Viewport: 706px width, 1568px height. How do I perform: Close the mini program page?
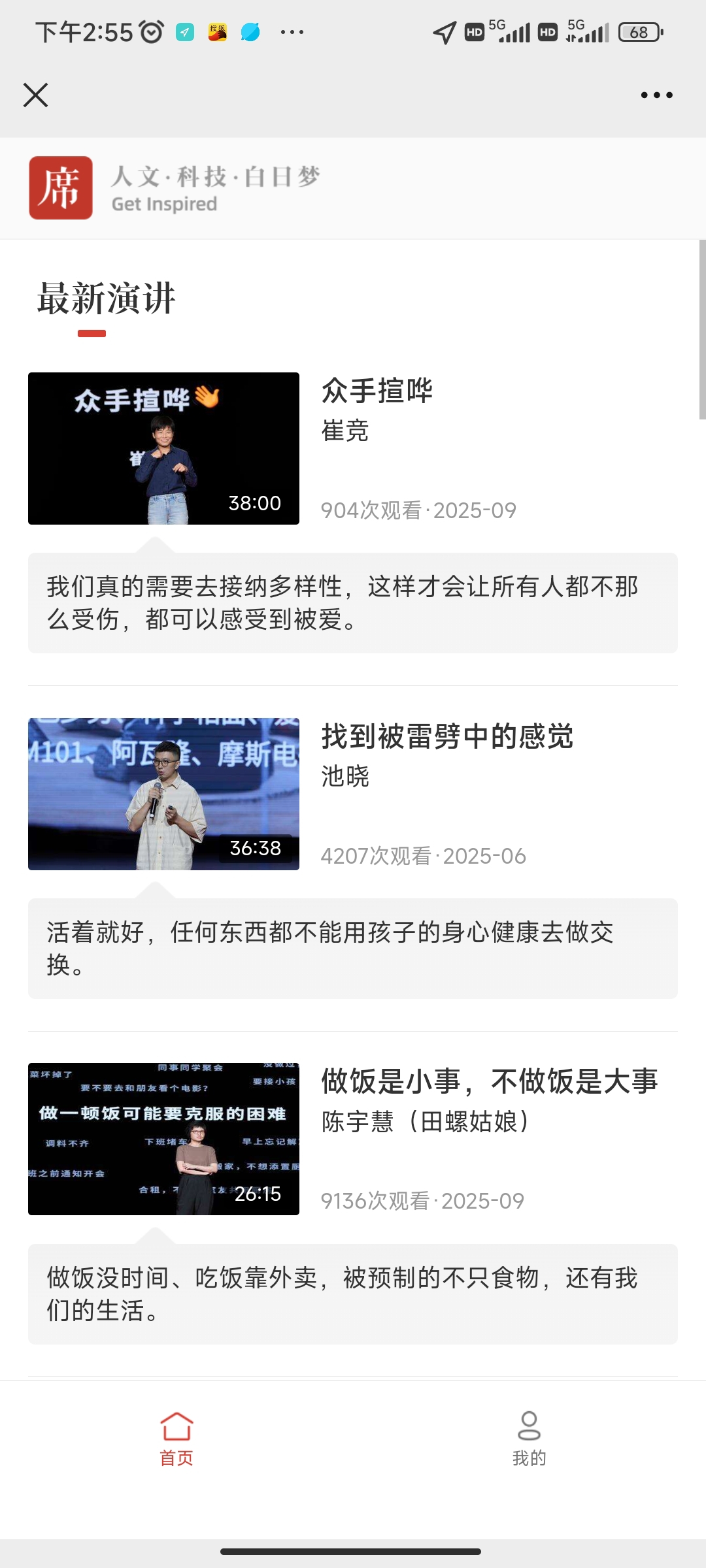click(36, 95)
